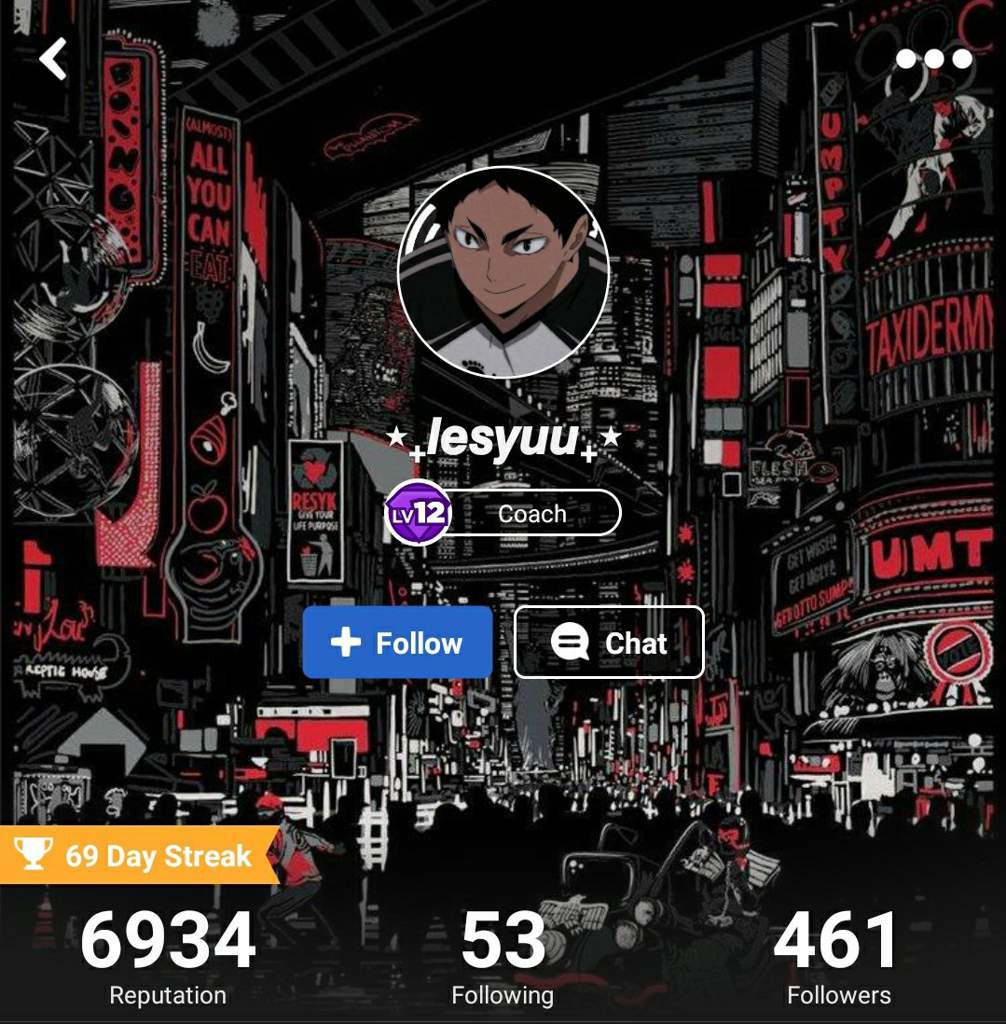Open the 461 Followers list
The width and height of the screenshot is (1006, 1024).
837,956
